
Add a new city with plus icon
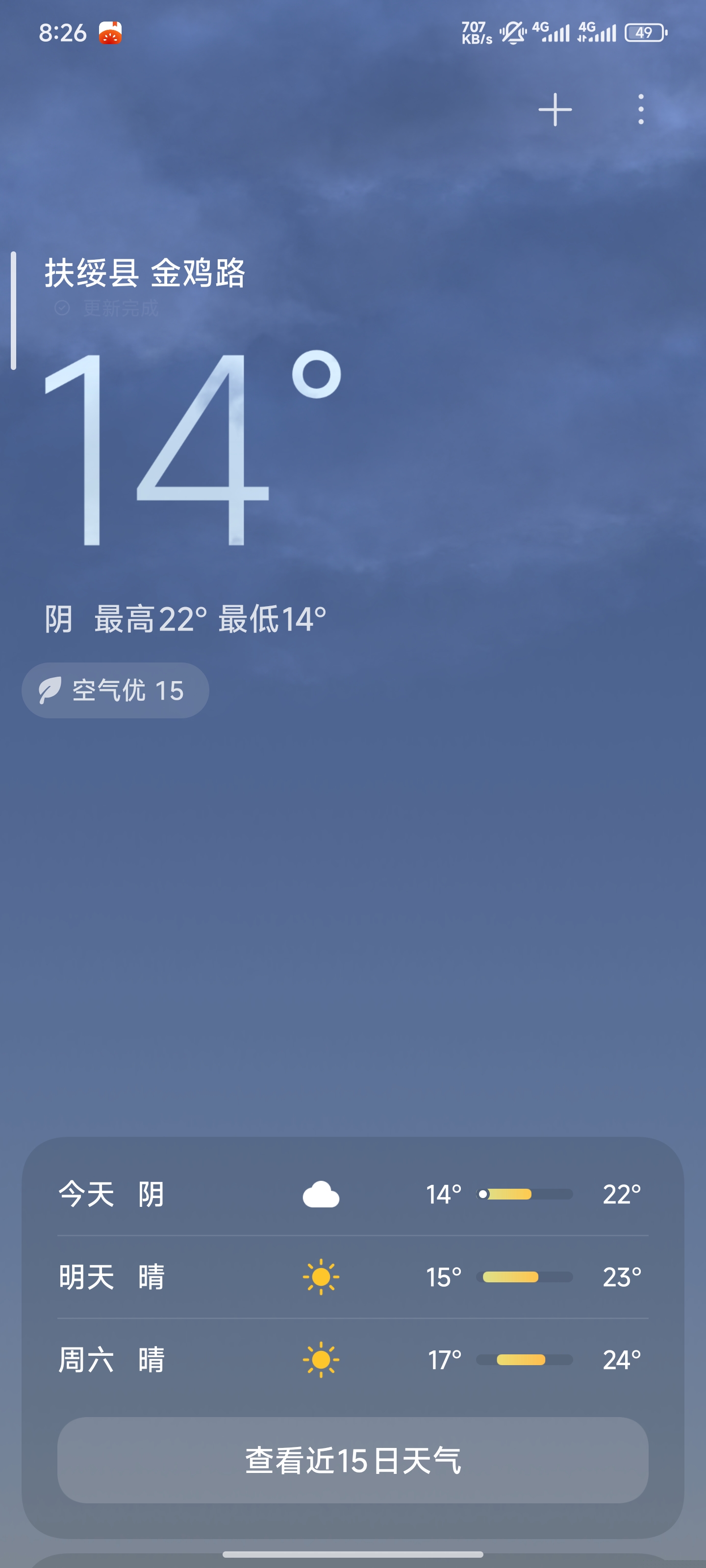point(555,110)
